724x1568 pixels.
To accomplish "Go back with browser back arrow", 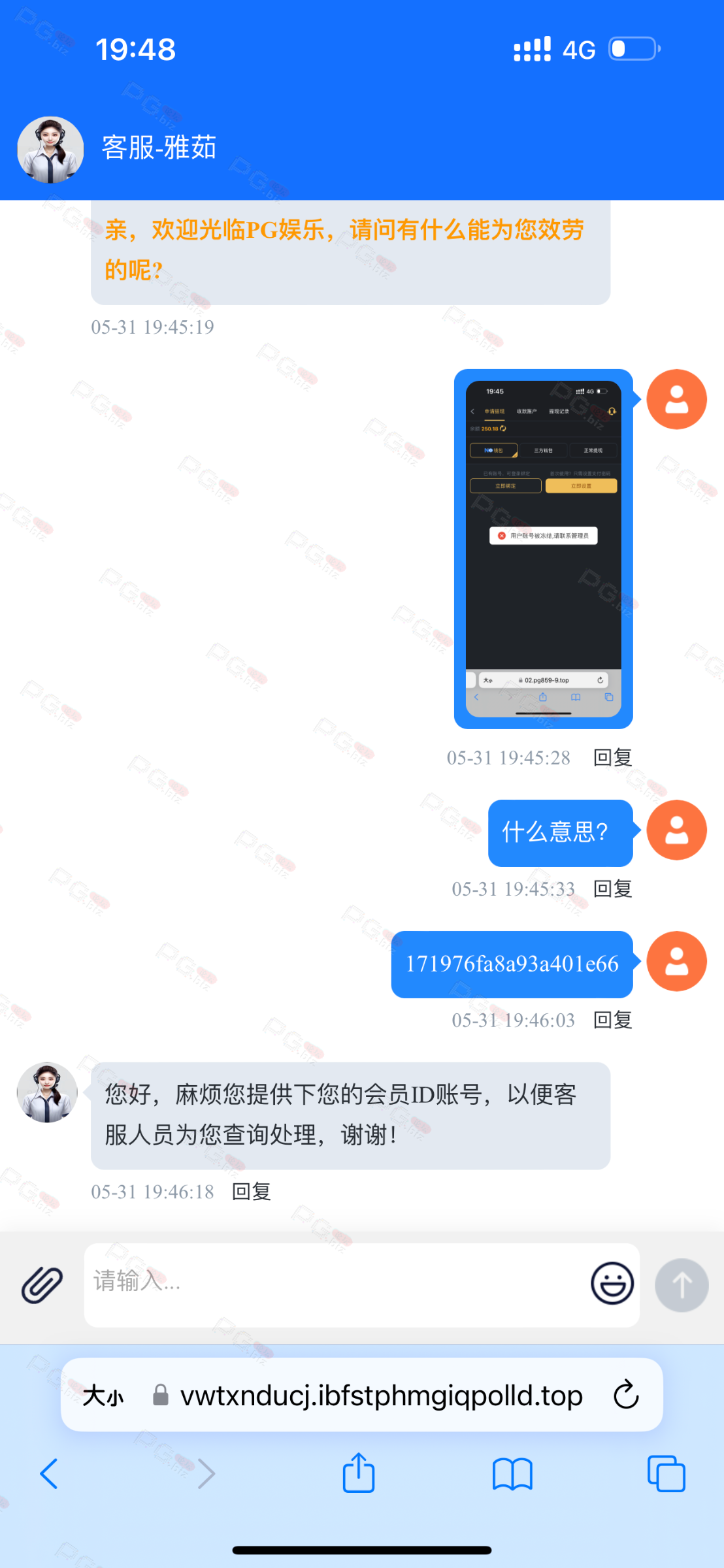I will click(49, 1473).
